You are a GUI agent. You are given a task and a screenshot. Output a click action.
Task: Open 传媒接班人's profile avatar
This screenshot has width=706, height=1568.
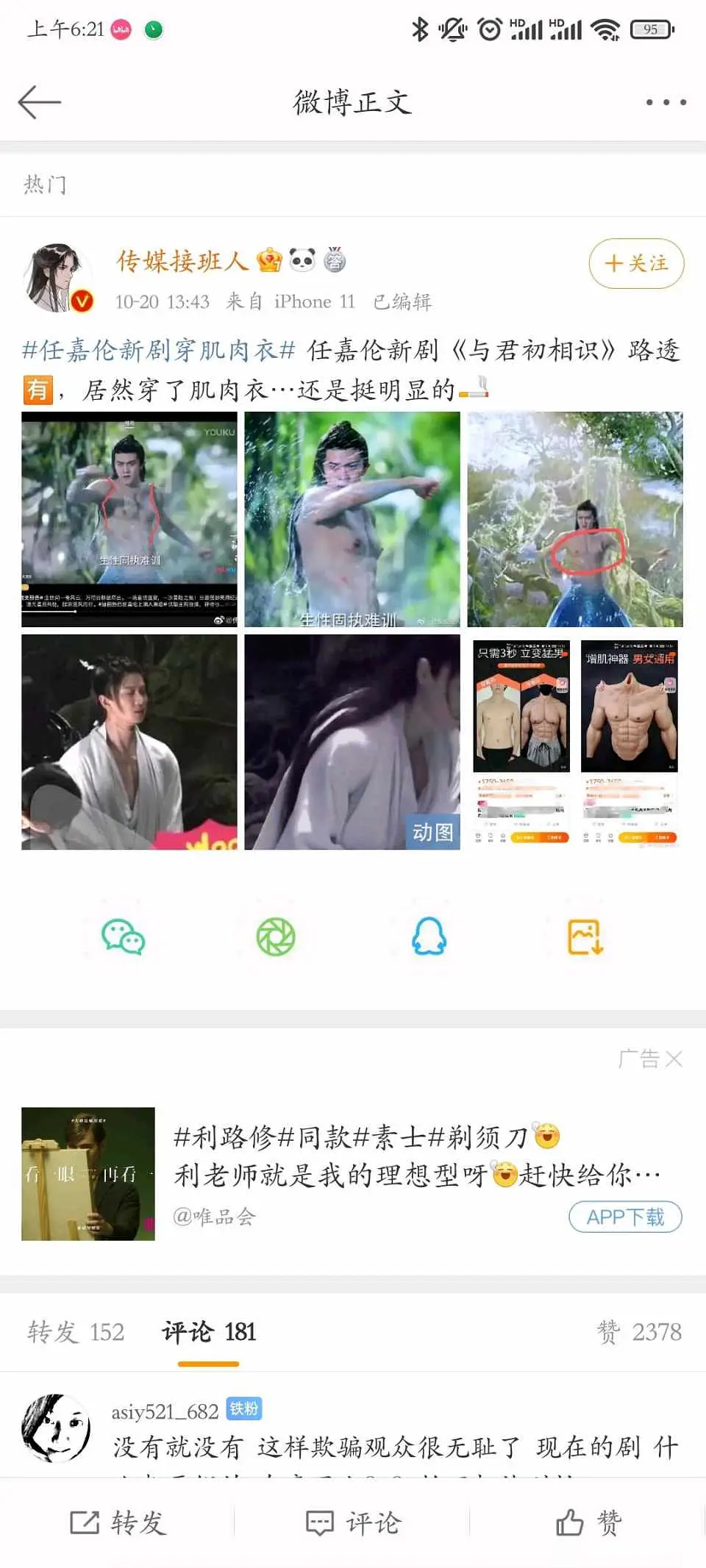click(x=58, y=279)
